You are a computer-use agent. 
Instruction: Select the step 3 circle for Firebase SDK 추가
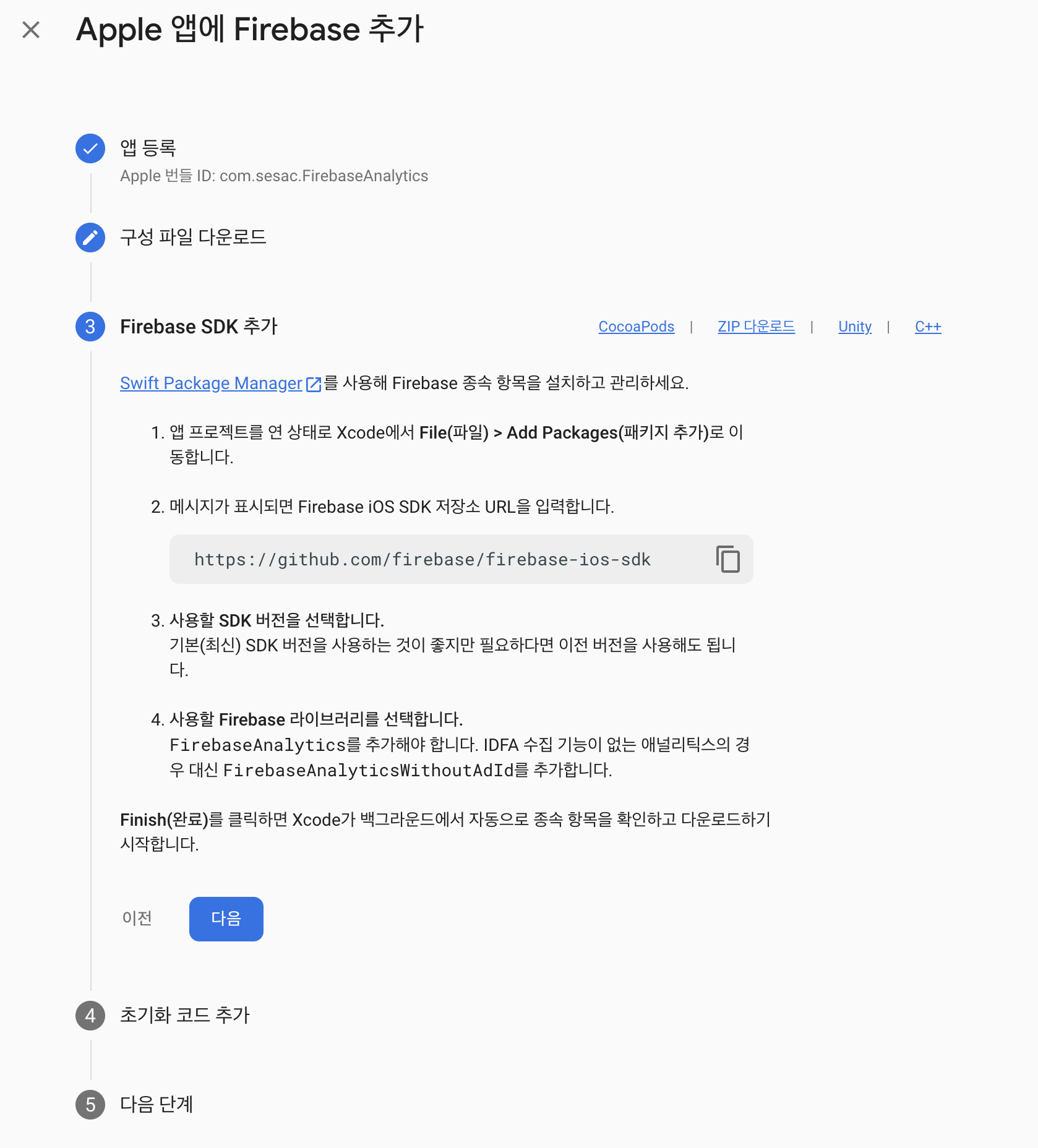click(x=90, y=327)
